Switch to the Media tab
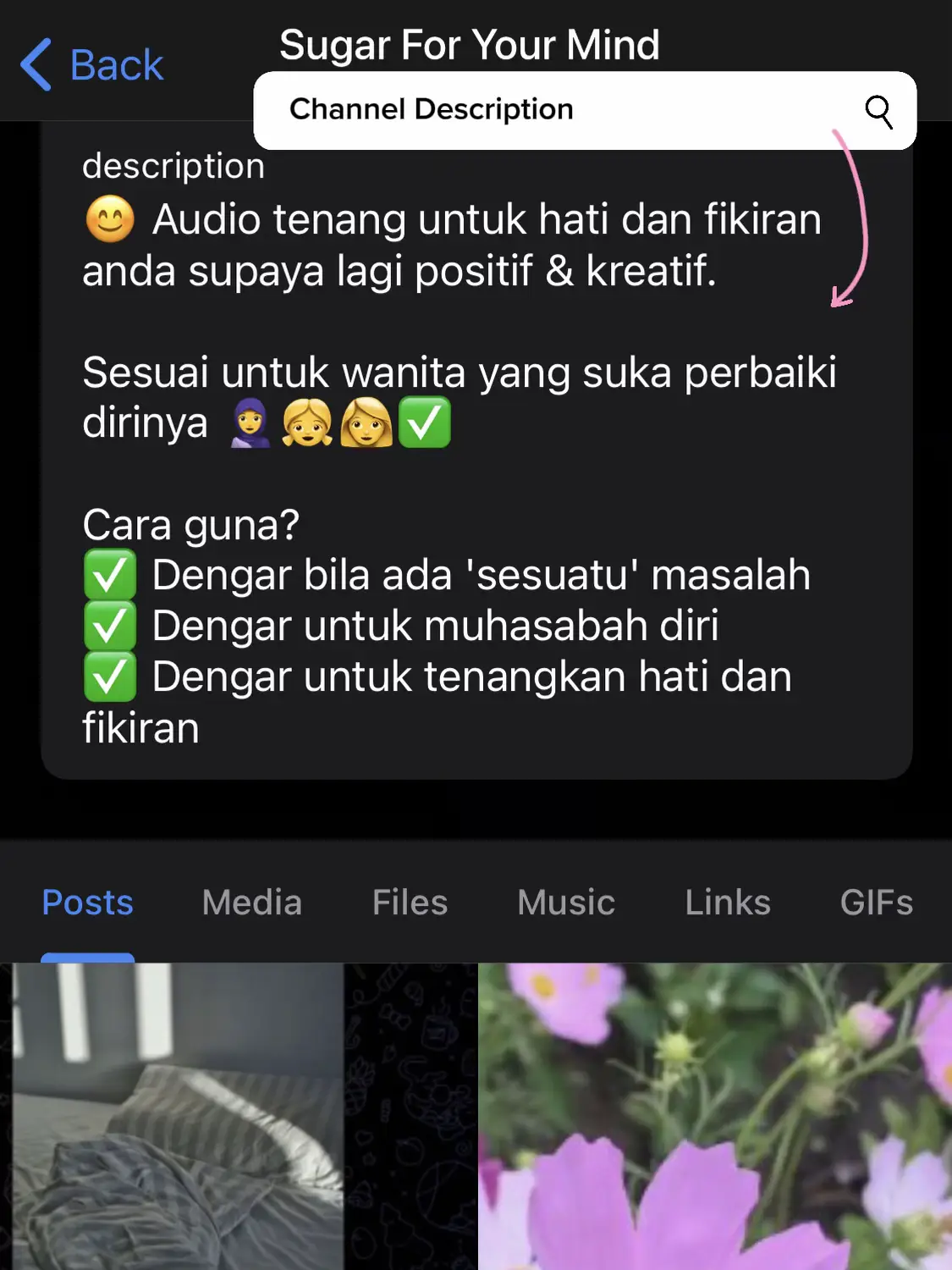 pyautogui.click(x=251, y=903)
